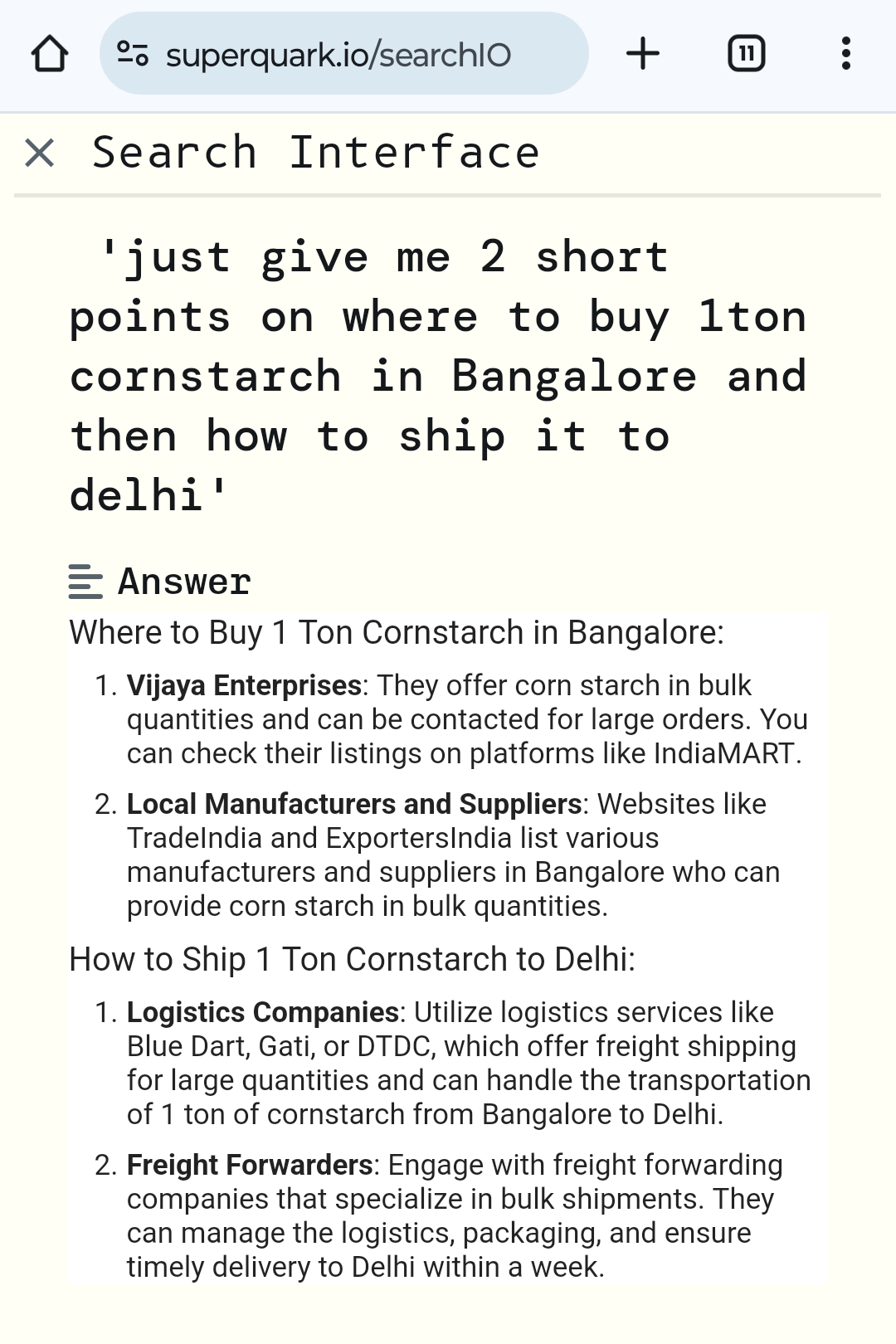Close the Search Interface panel
Viewport: 896px width, 1344px height.
pyautogui.click(x=40, y=153)
